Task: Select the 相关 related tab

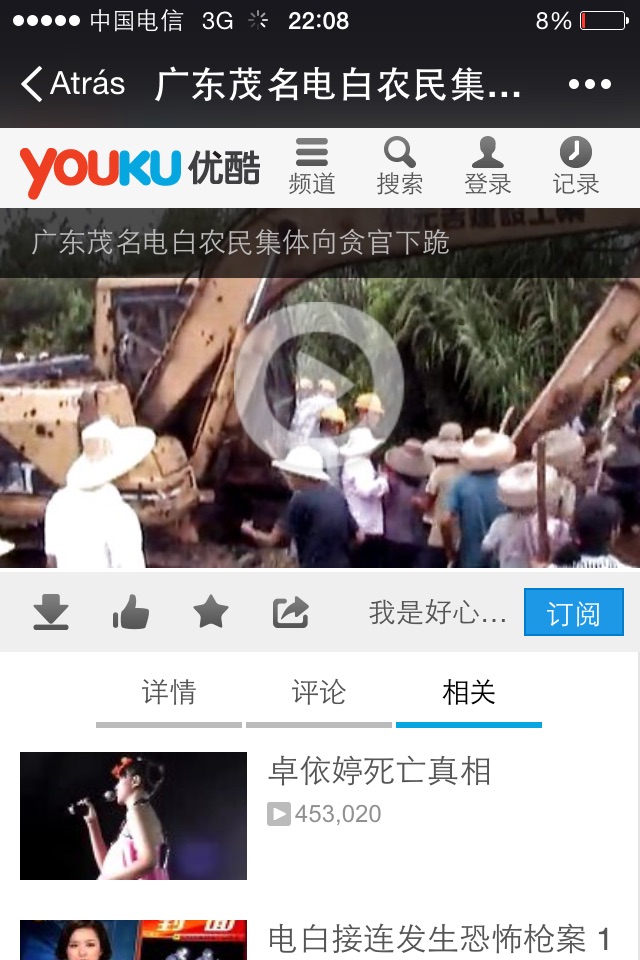Action: point(468,693)
